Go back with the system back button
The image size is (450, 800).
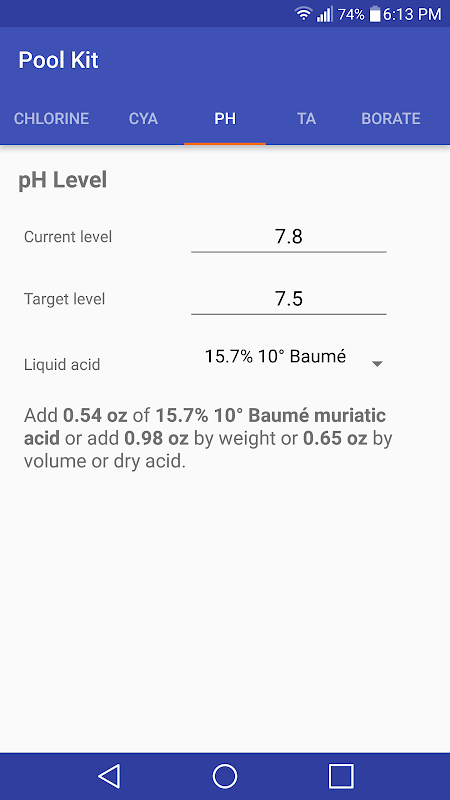(109, 776)
